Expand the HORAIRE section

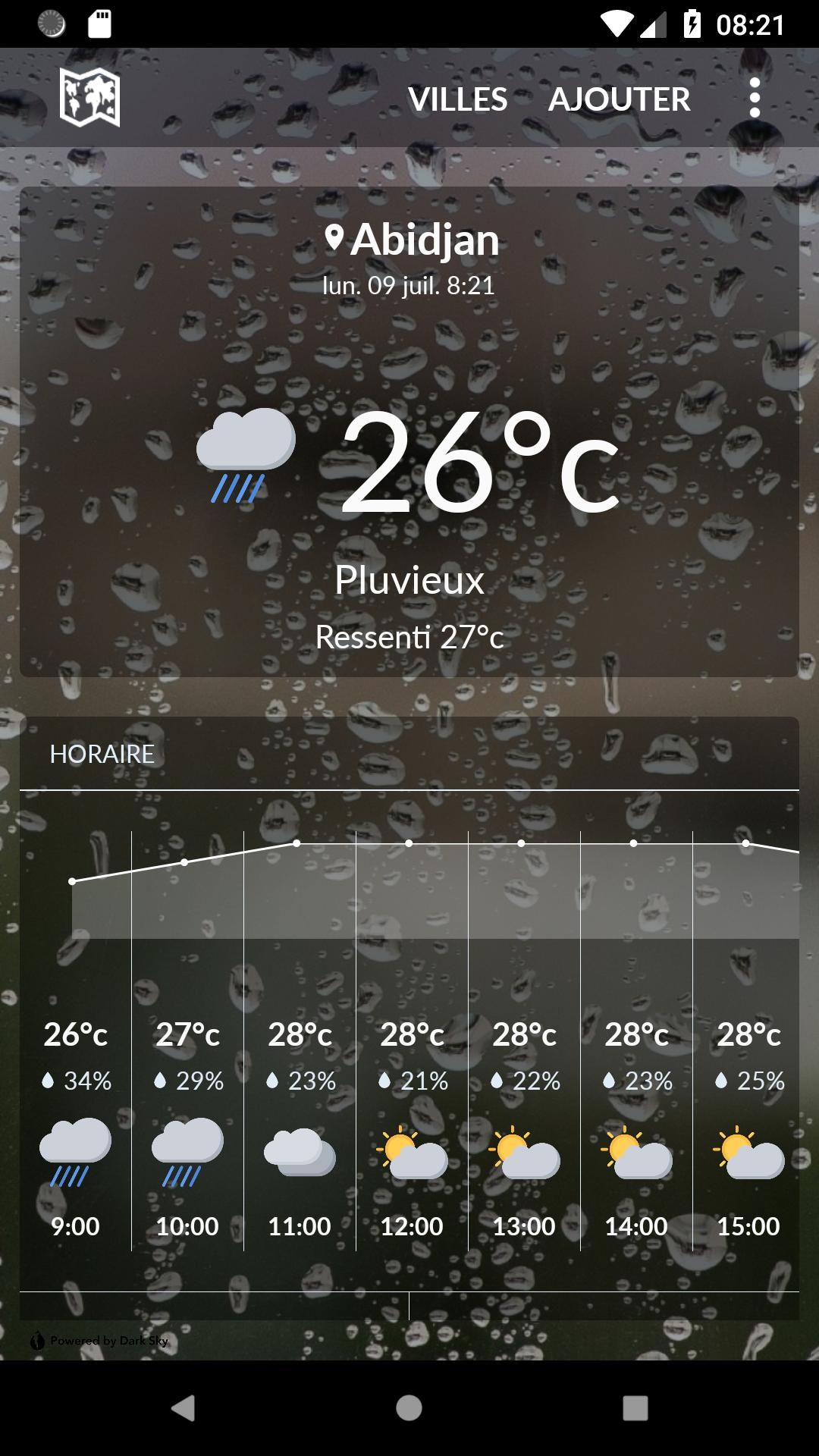point(102,755)
